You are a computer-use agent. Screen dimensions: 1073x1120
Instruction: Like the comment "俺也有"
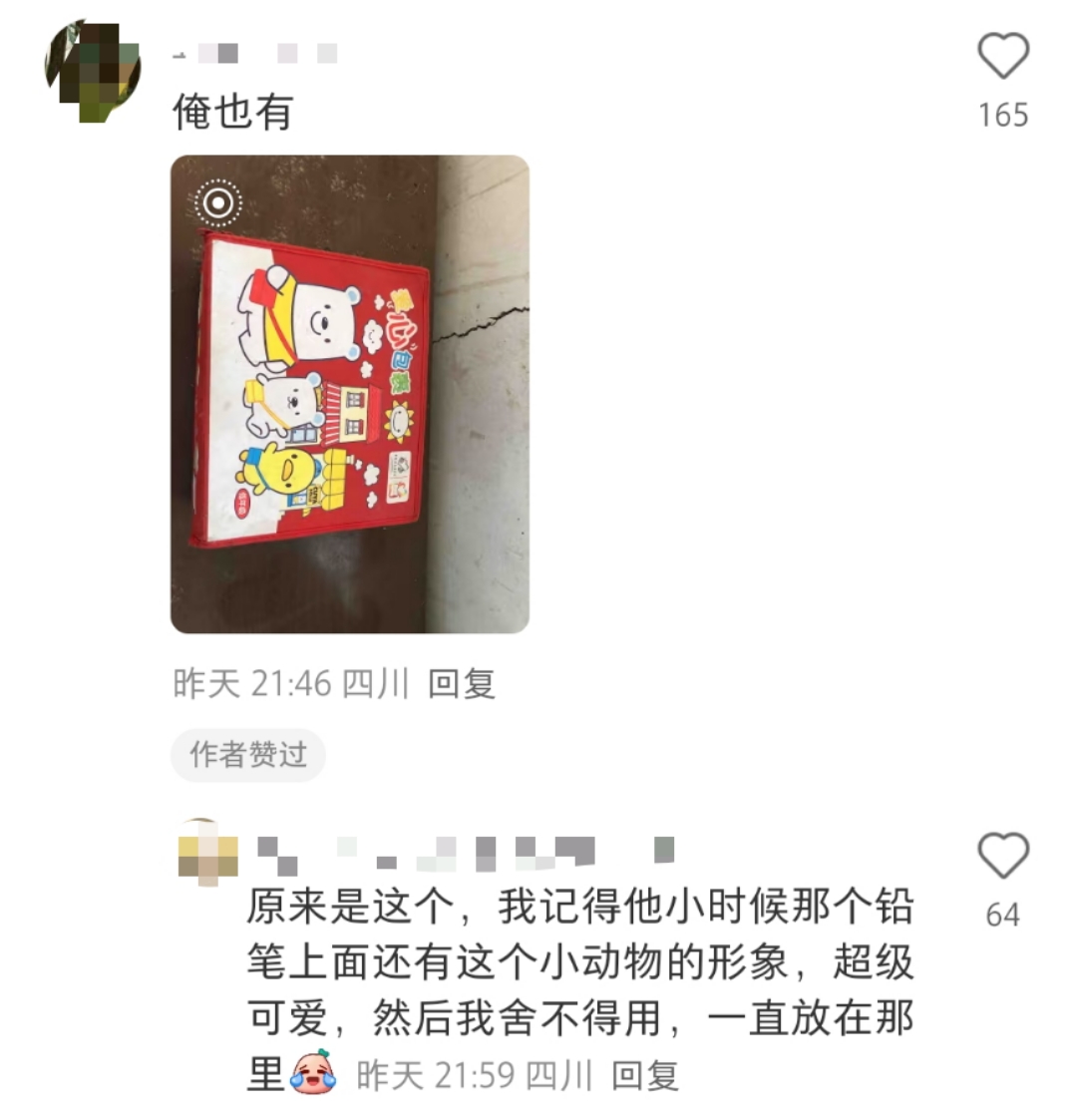1002,56
